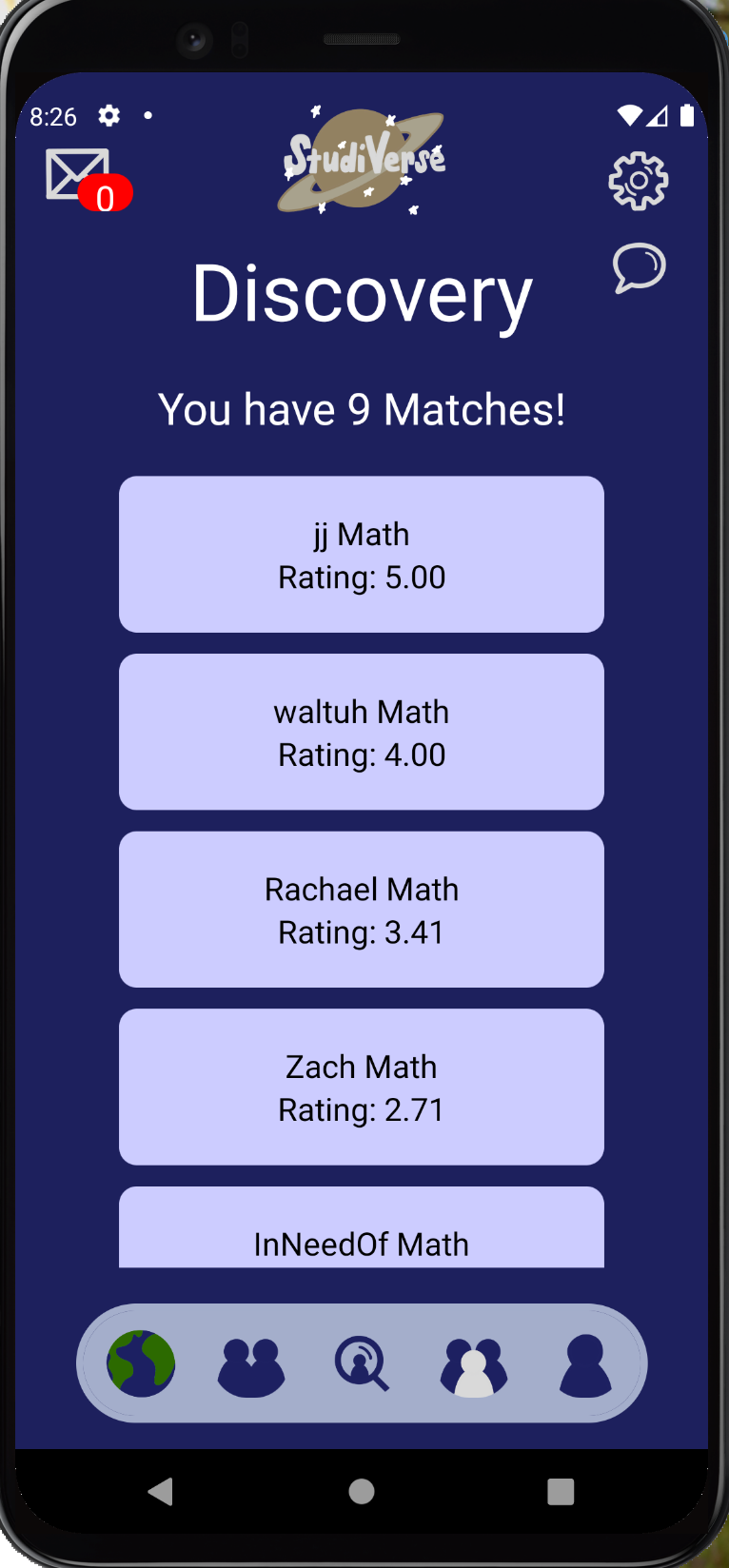Screen dimensions: 729x1568
Task: Open the jj Math match card
Action: click(x=362, y=555)
